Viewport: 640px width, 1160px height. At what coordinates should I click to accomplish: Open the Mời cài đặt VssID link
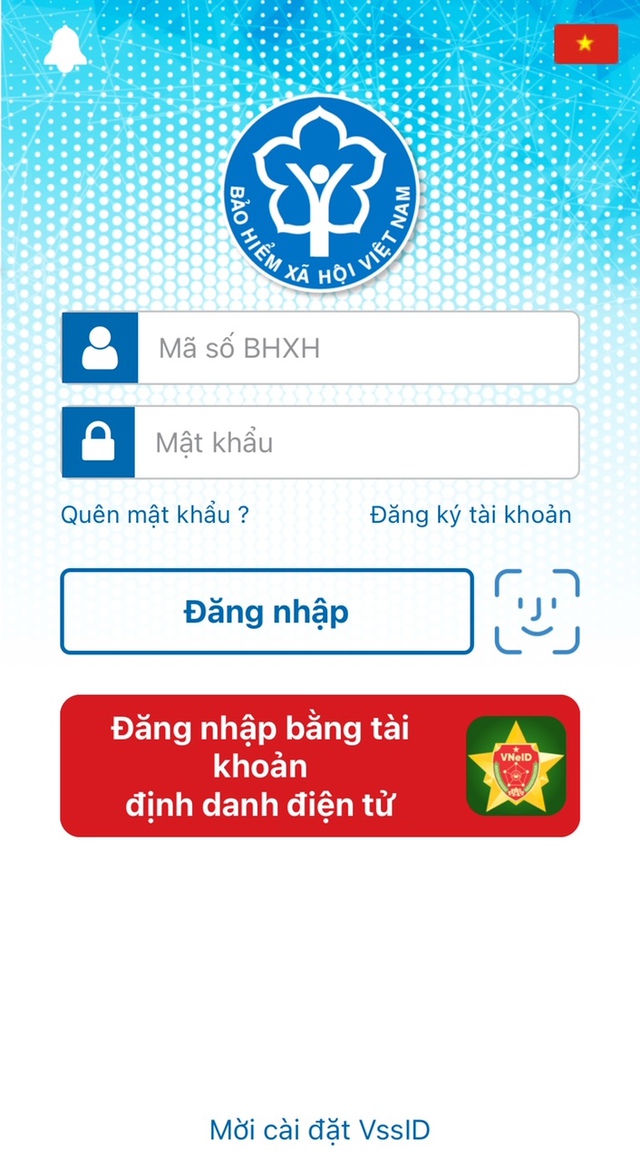point(320,1130)
